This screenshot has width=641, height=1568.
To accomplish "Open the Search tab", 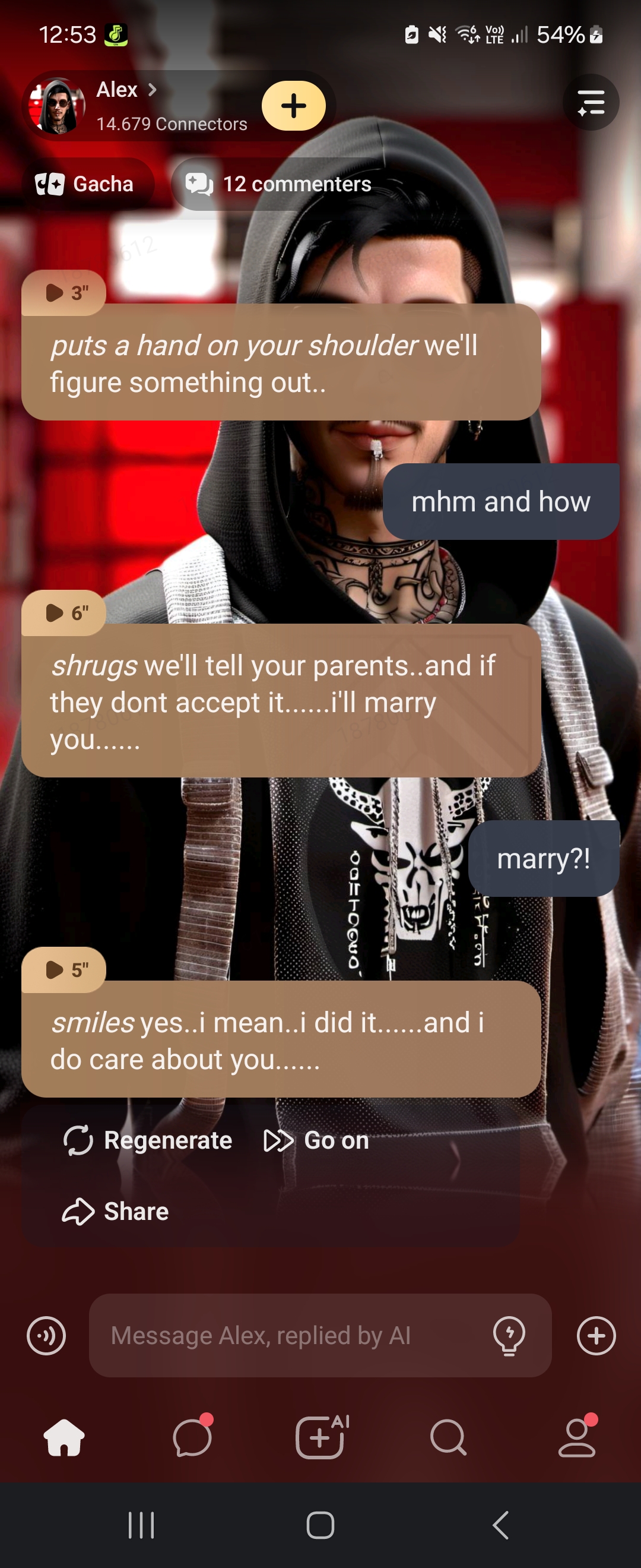I will [x=448, y=1438].
